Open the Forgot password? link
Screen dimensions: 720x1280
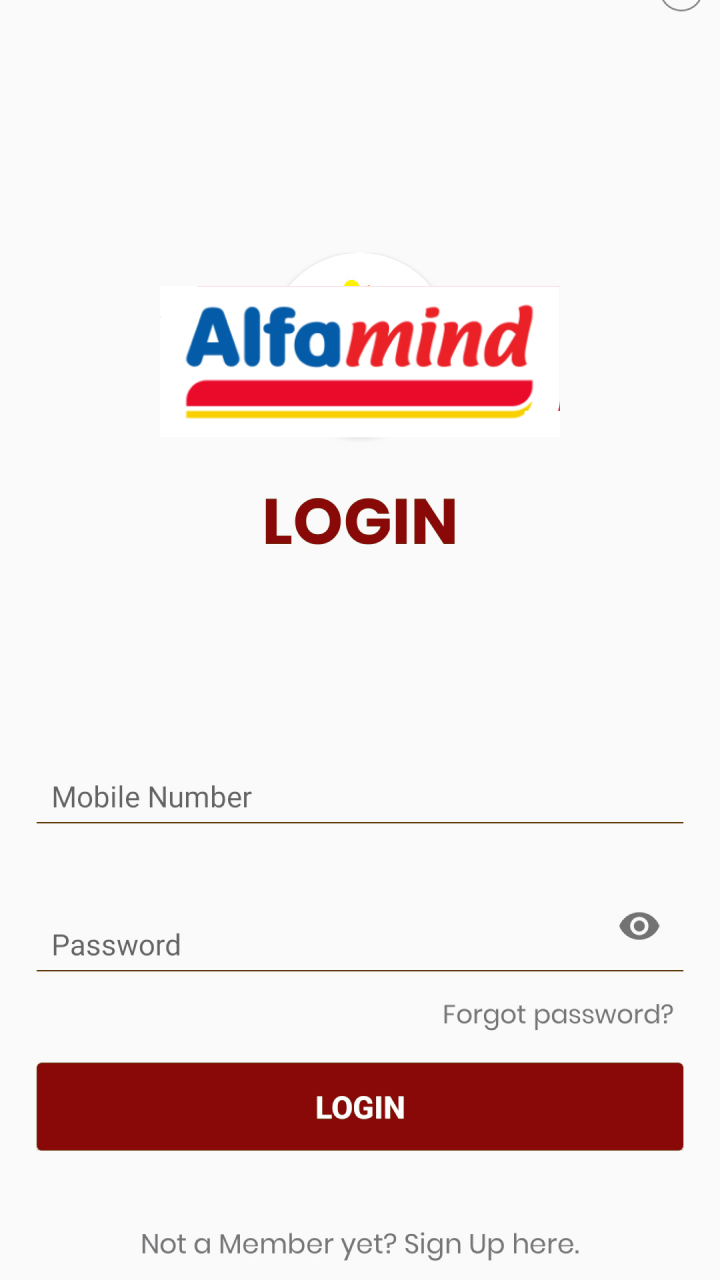pos(557,1015)
